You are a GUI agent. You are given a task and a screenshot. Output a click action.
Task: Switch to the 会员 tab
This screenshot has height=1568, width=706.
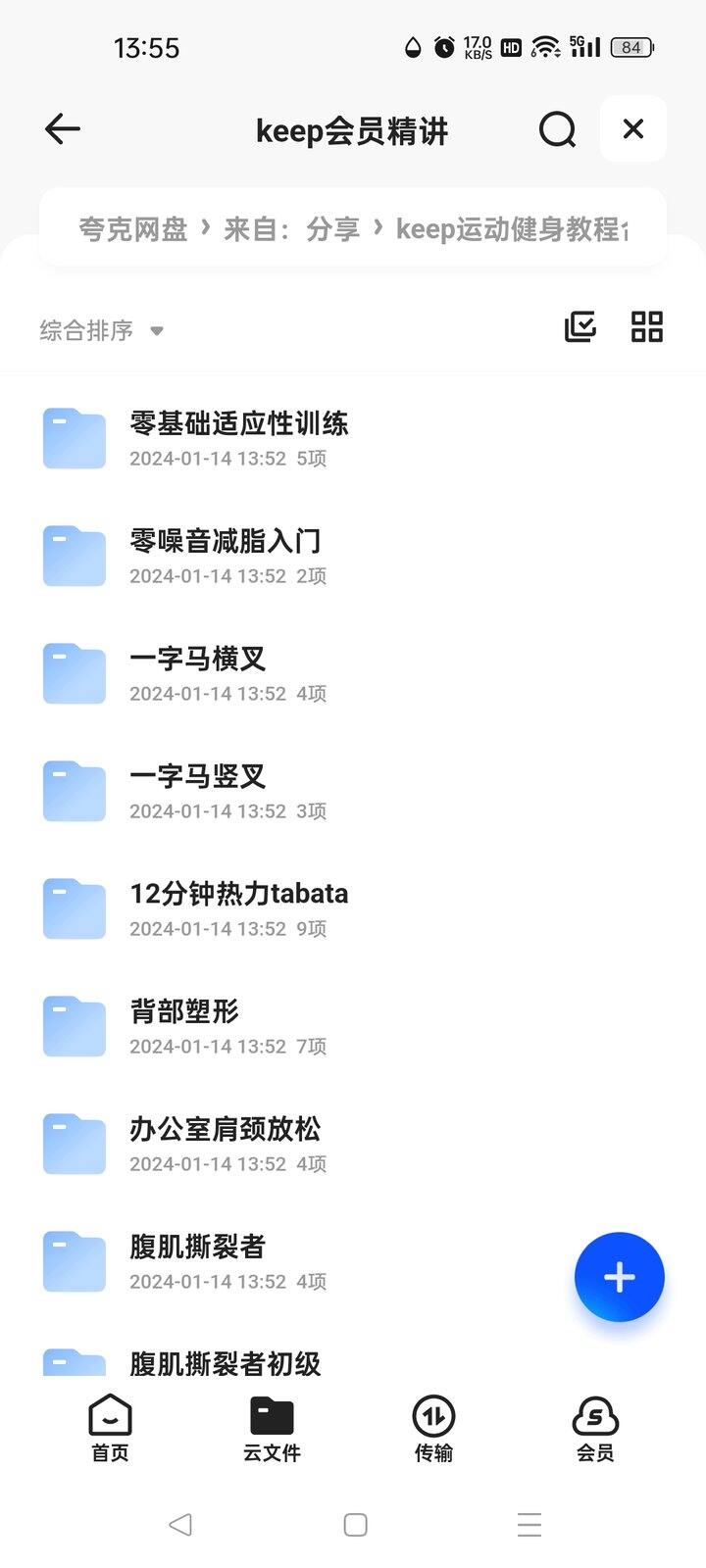[x=595, y=1429]
